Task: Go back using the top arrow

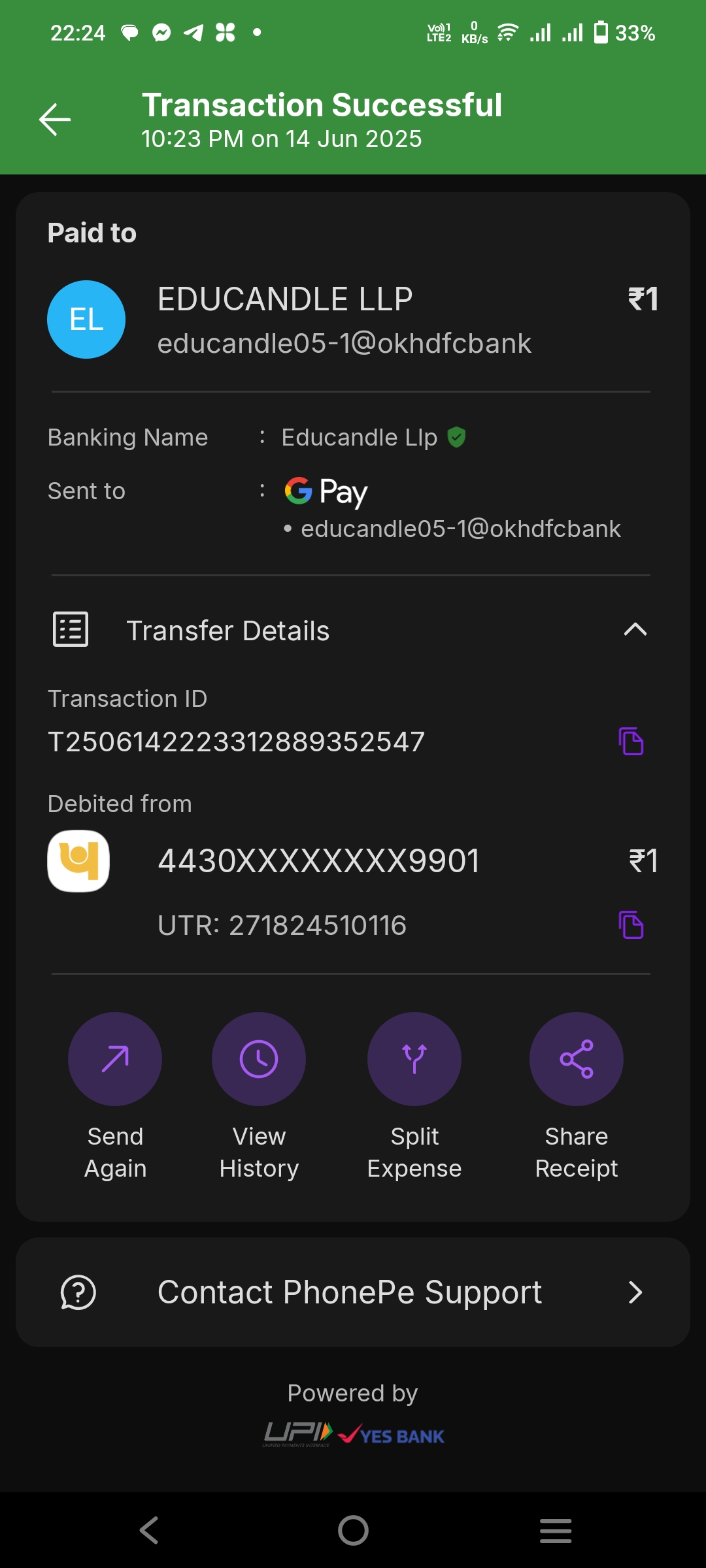Action: coord(55,120)
